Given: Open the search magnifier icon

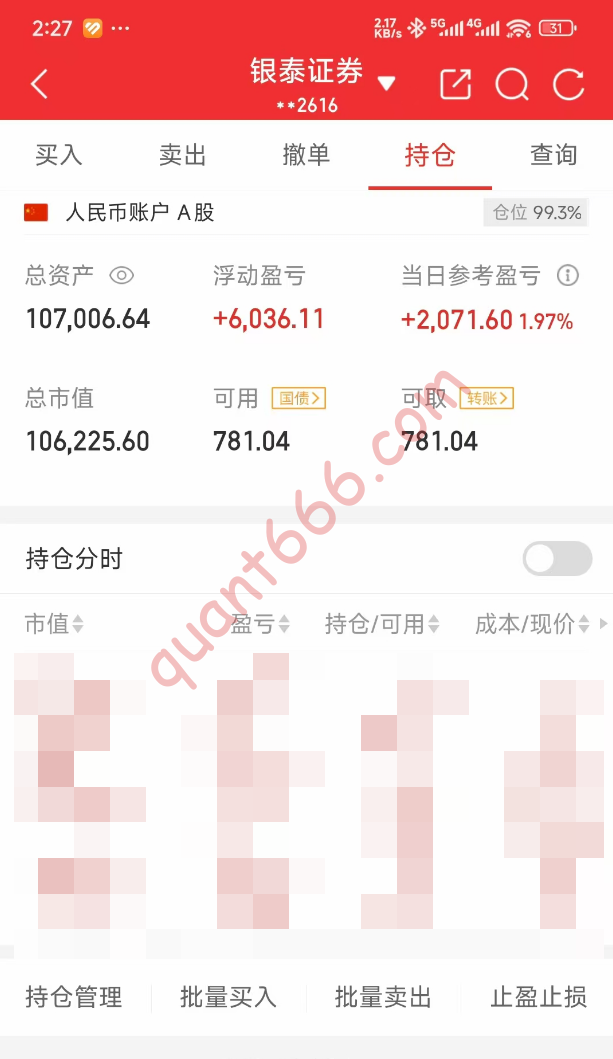Looking at the screenshot, I should click(x=512, y=84).
